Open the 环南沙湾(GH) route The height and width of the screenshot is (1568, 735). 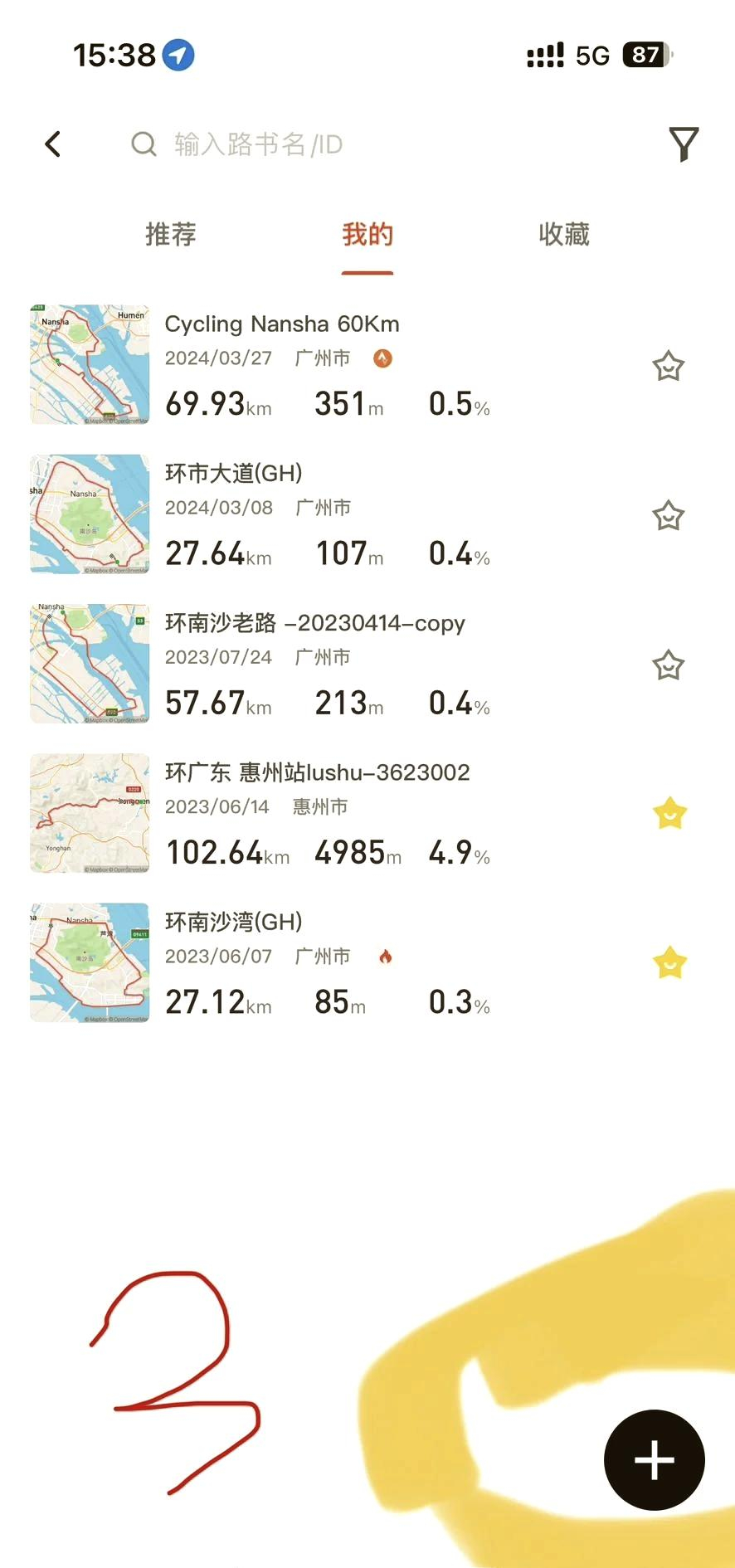point(233,922)
